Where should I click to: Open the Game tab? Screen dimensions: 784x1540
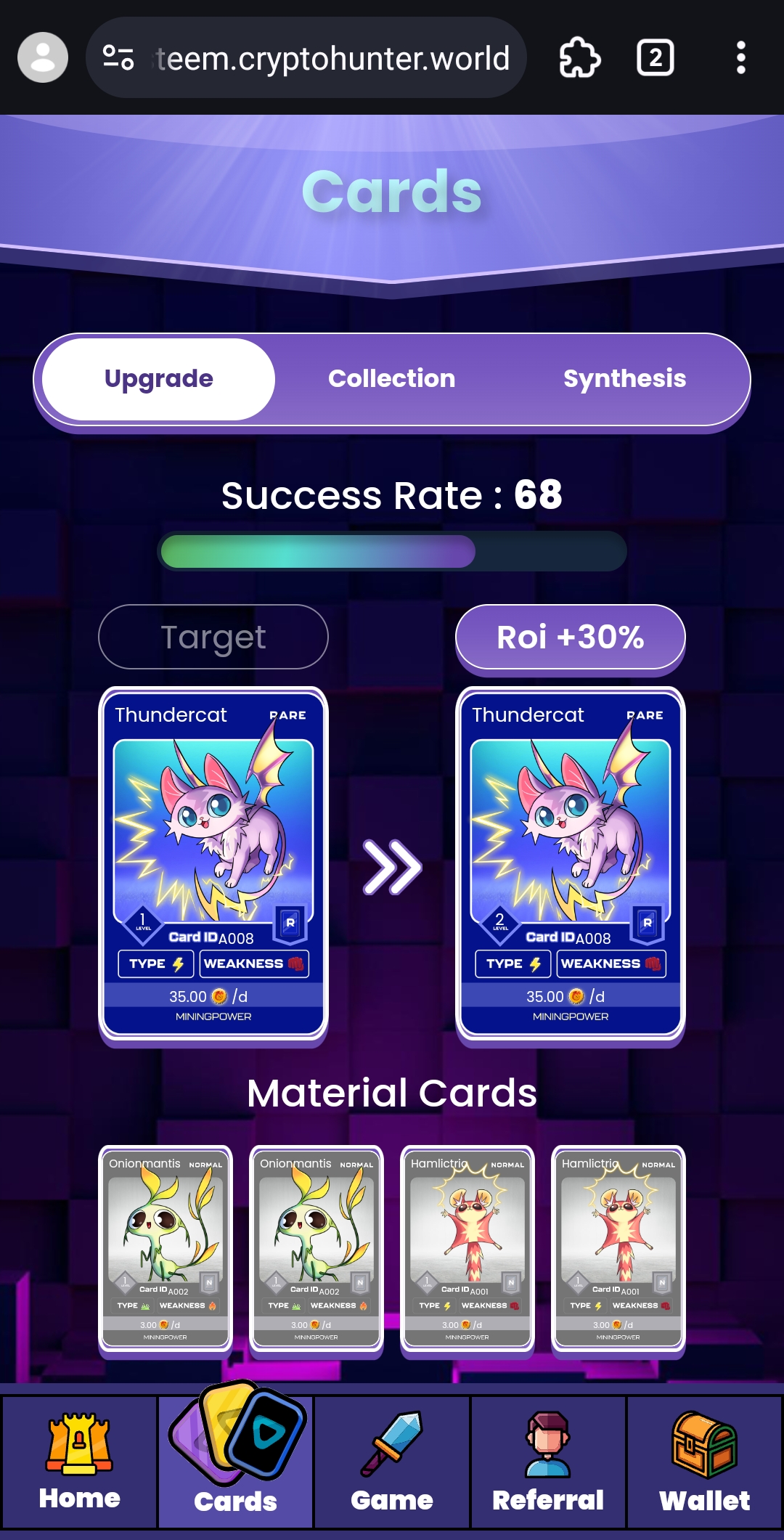pos(392,1462)
